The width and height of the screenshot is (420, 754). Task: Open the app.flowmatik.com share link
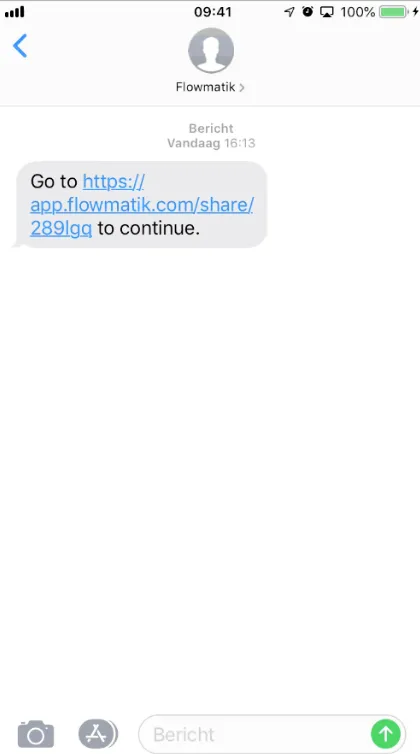[142, 205]
